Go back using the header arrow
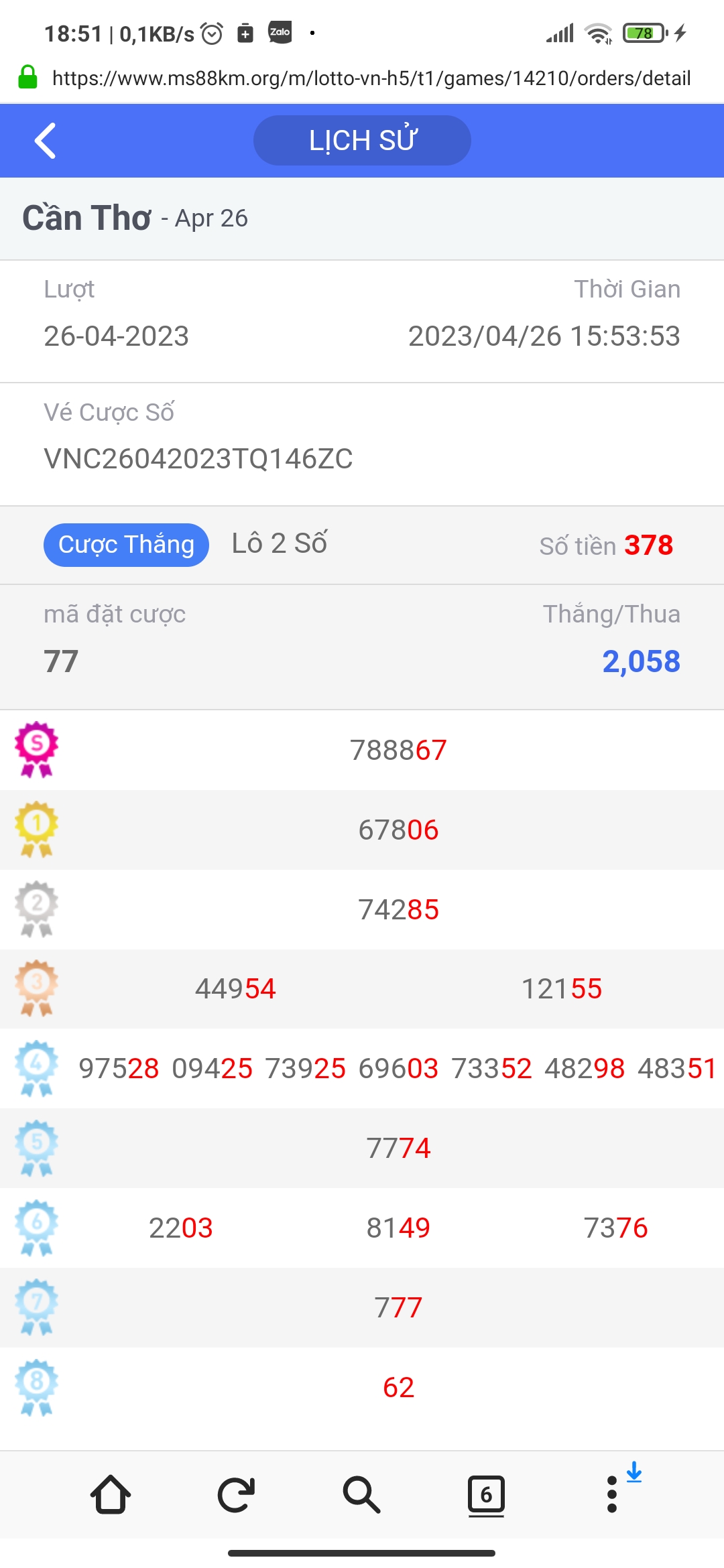 45,141
